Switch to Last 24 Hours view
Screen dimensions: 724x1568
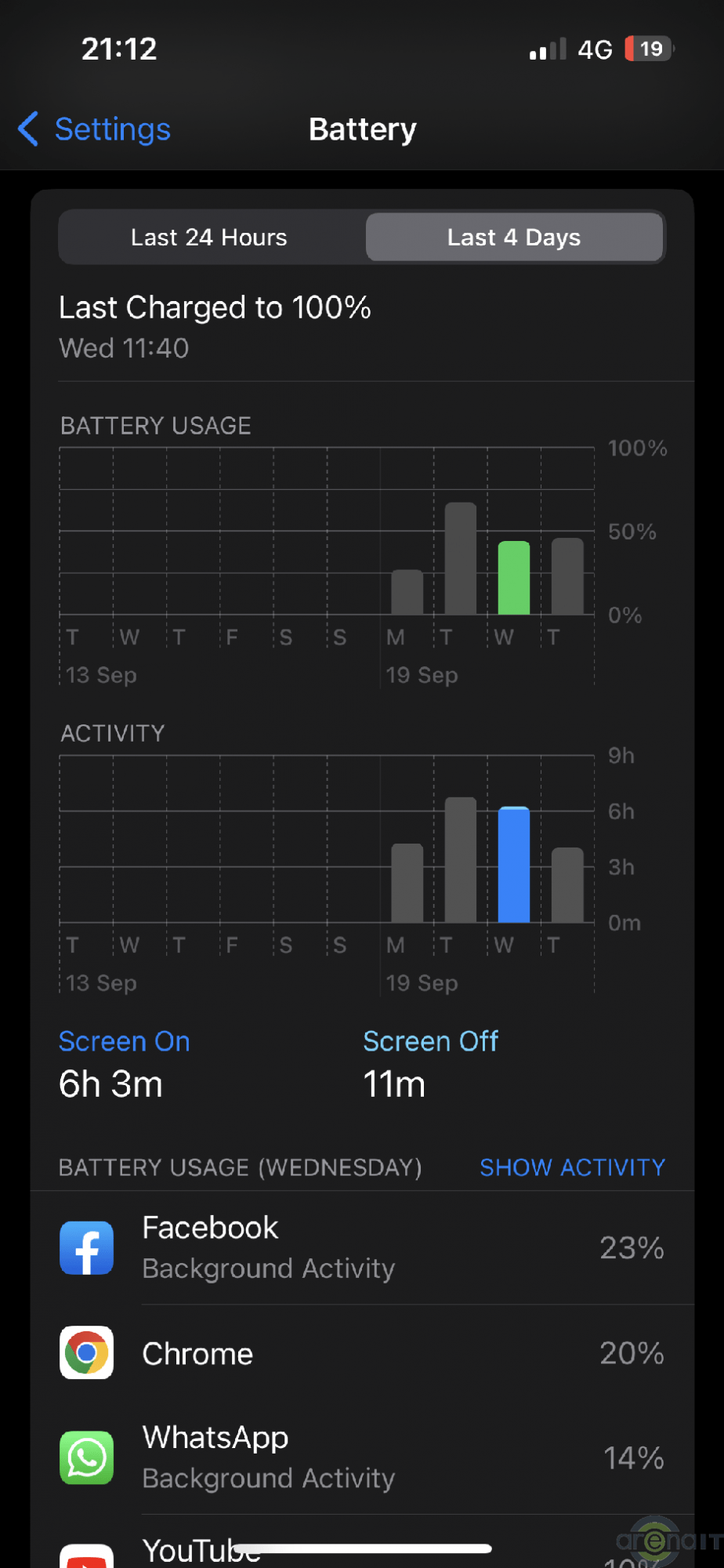[209, 238]
